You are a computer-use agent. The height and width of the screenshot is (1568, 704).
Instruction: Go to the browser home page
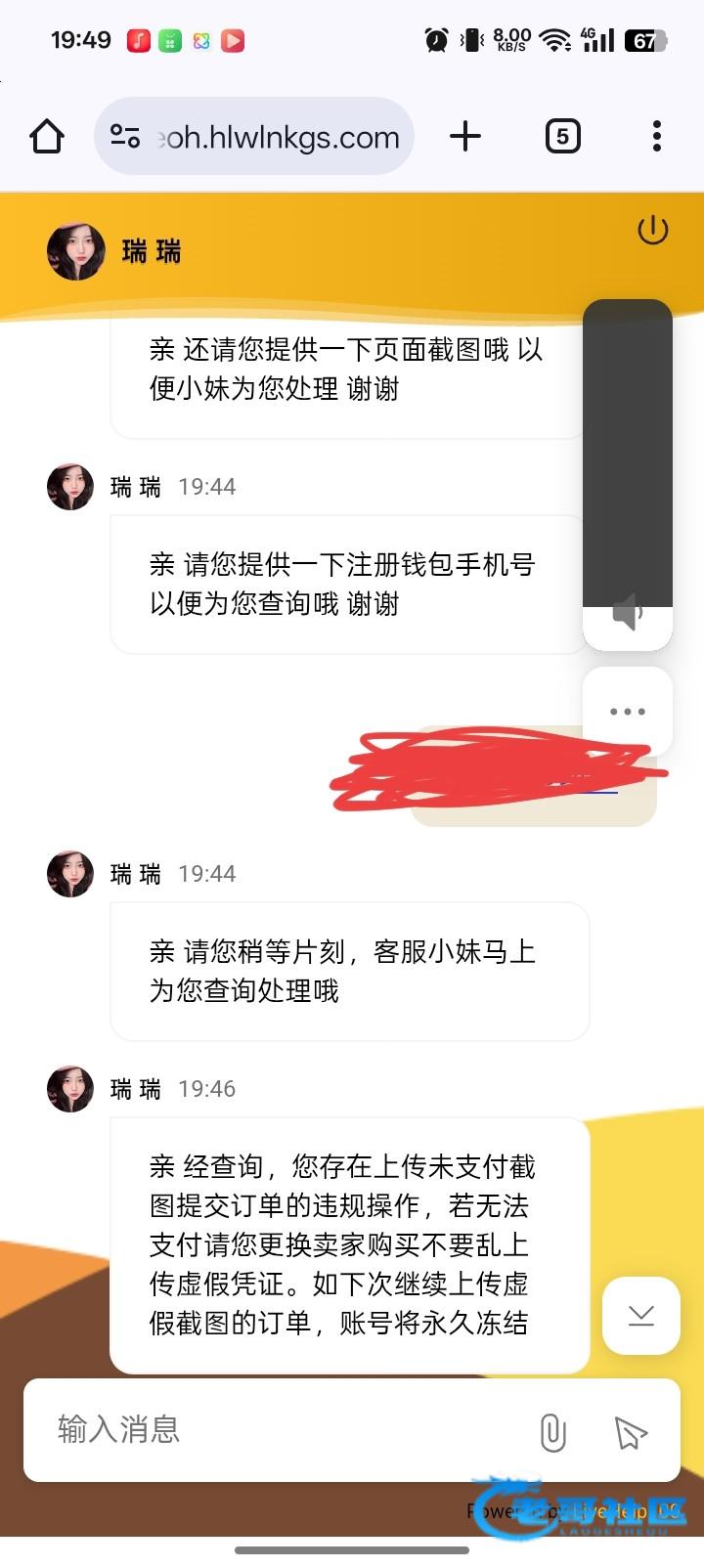coord(47,137)
